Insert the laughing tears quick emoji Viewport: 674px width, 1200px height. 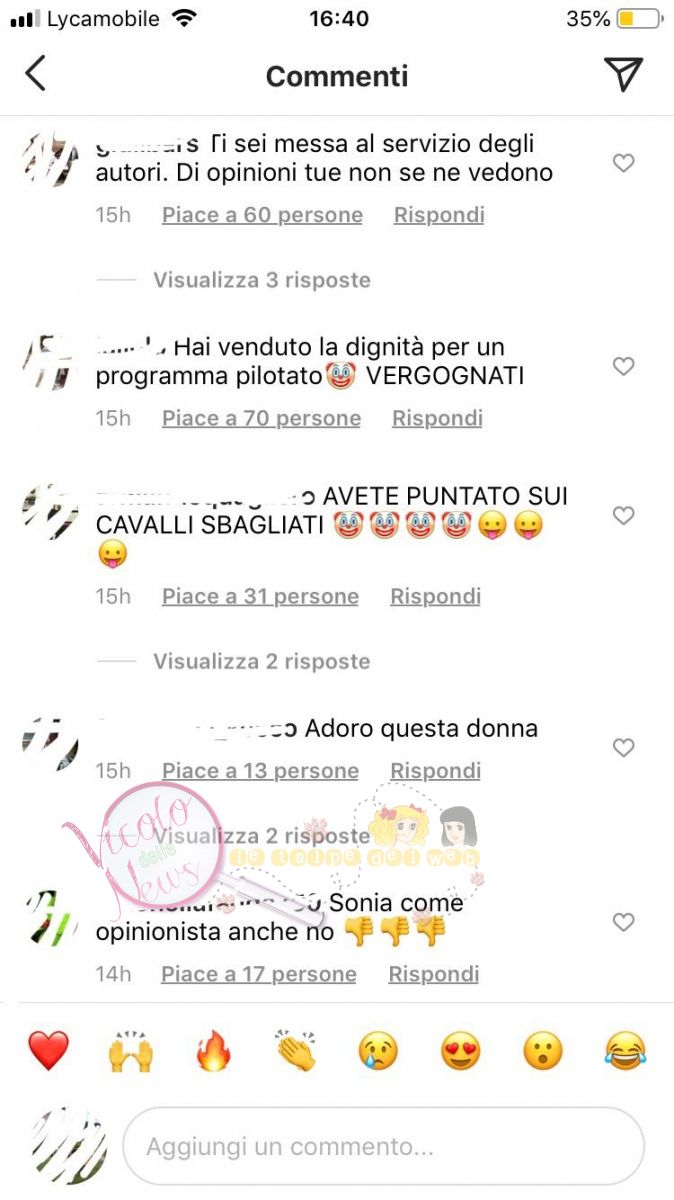point(625,1051)
